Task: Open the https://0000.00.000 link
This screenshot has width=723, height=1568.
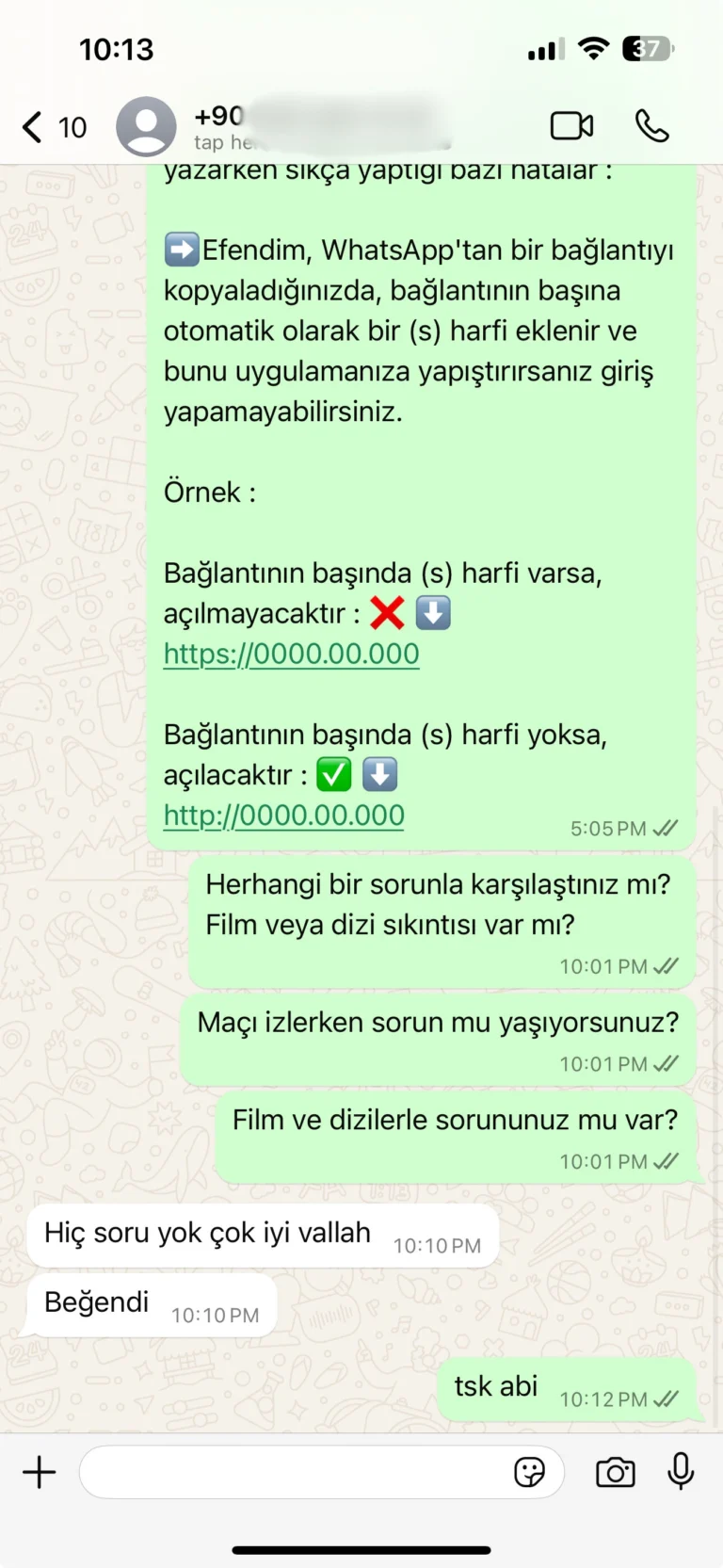Action: coord(291,654)
